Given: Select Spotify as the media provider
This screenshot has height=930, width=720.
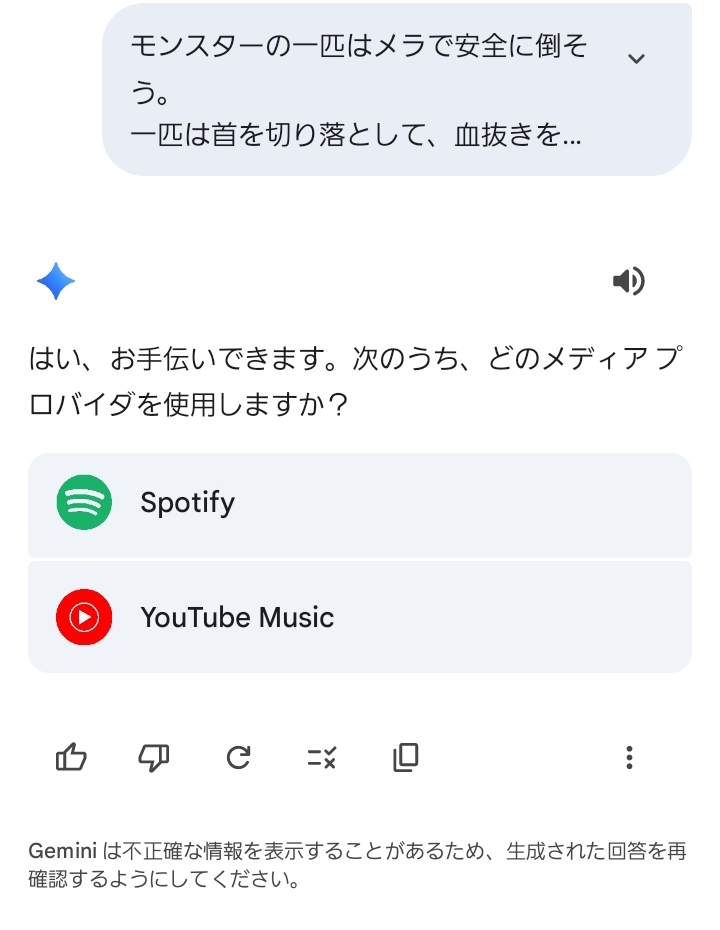Looking at the screenshot, I should 359,503.
